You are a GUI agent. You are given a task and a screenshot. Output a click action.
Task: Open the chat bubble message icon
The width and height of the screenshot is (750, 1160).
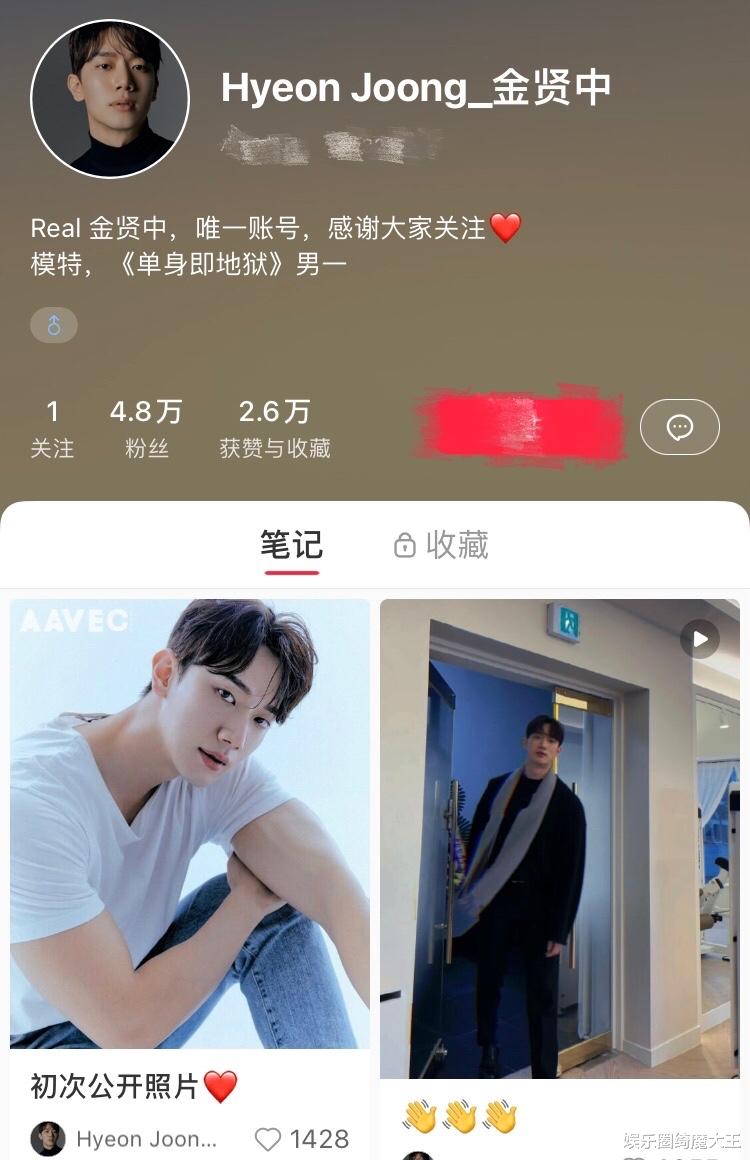(x=680, y=426)
